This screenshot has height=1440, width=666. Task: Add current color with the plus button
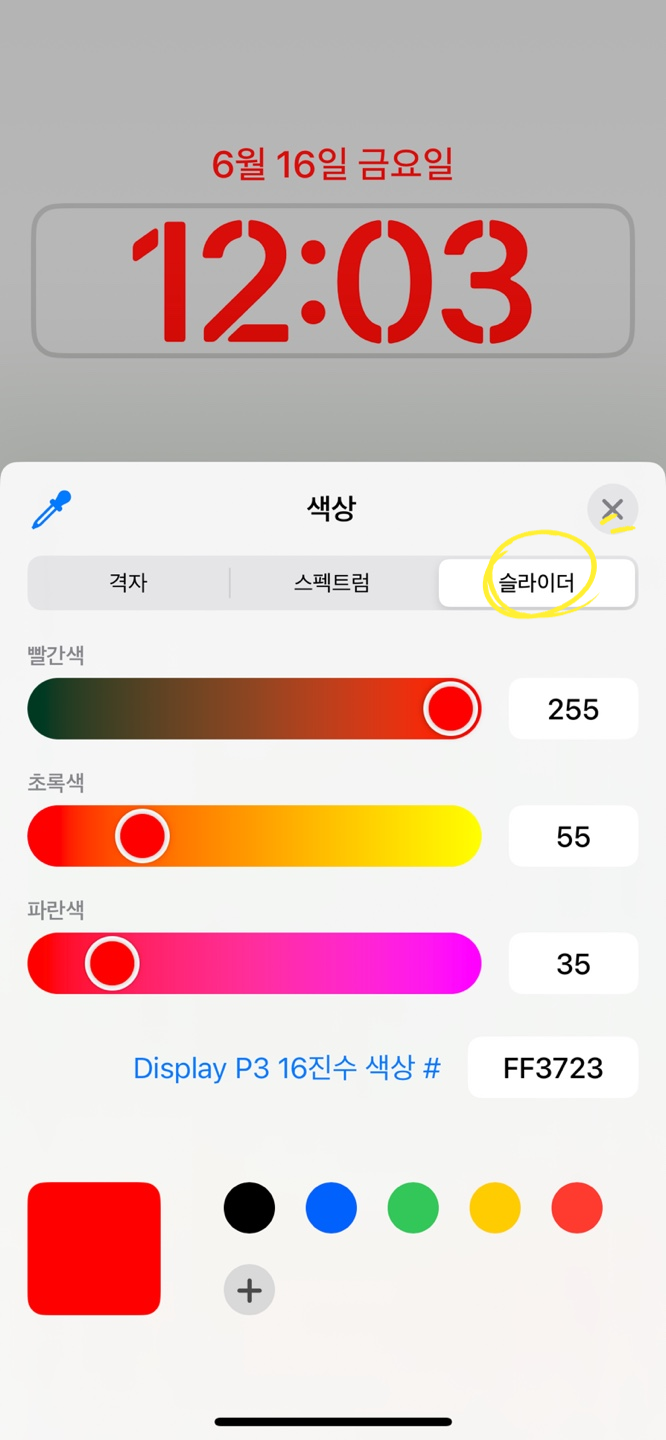click(x=249, y=1290)
